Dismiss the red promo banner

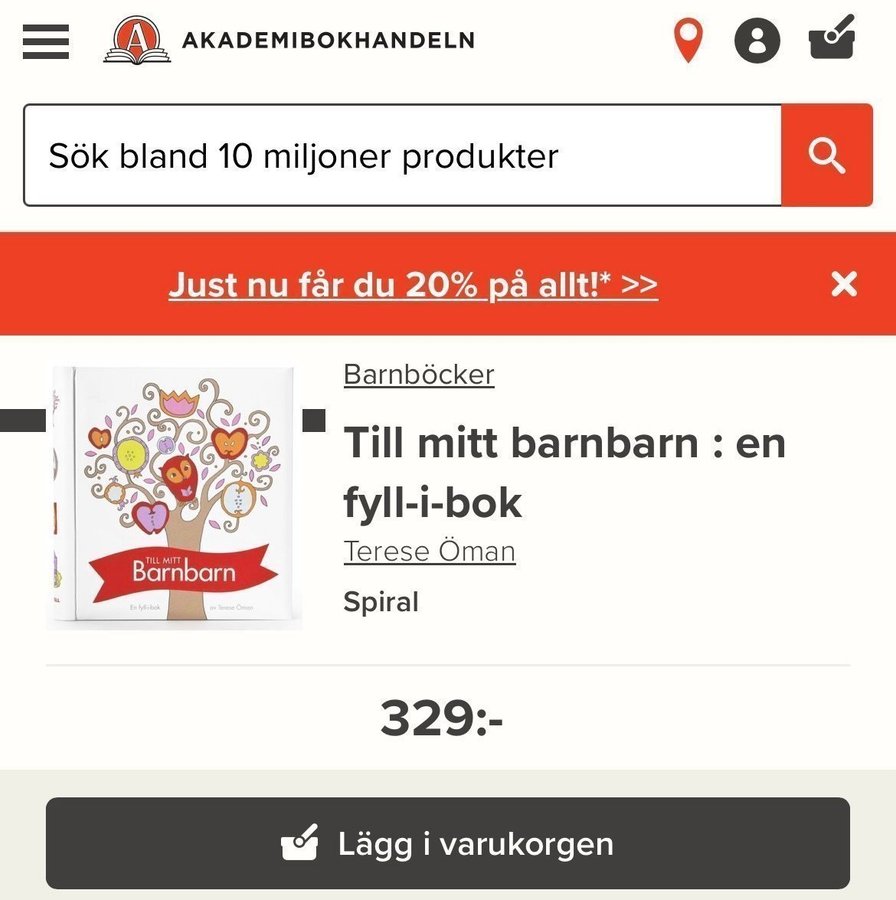(x=844, y=285)
